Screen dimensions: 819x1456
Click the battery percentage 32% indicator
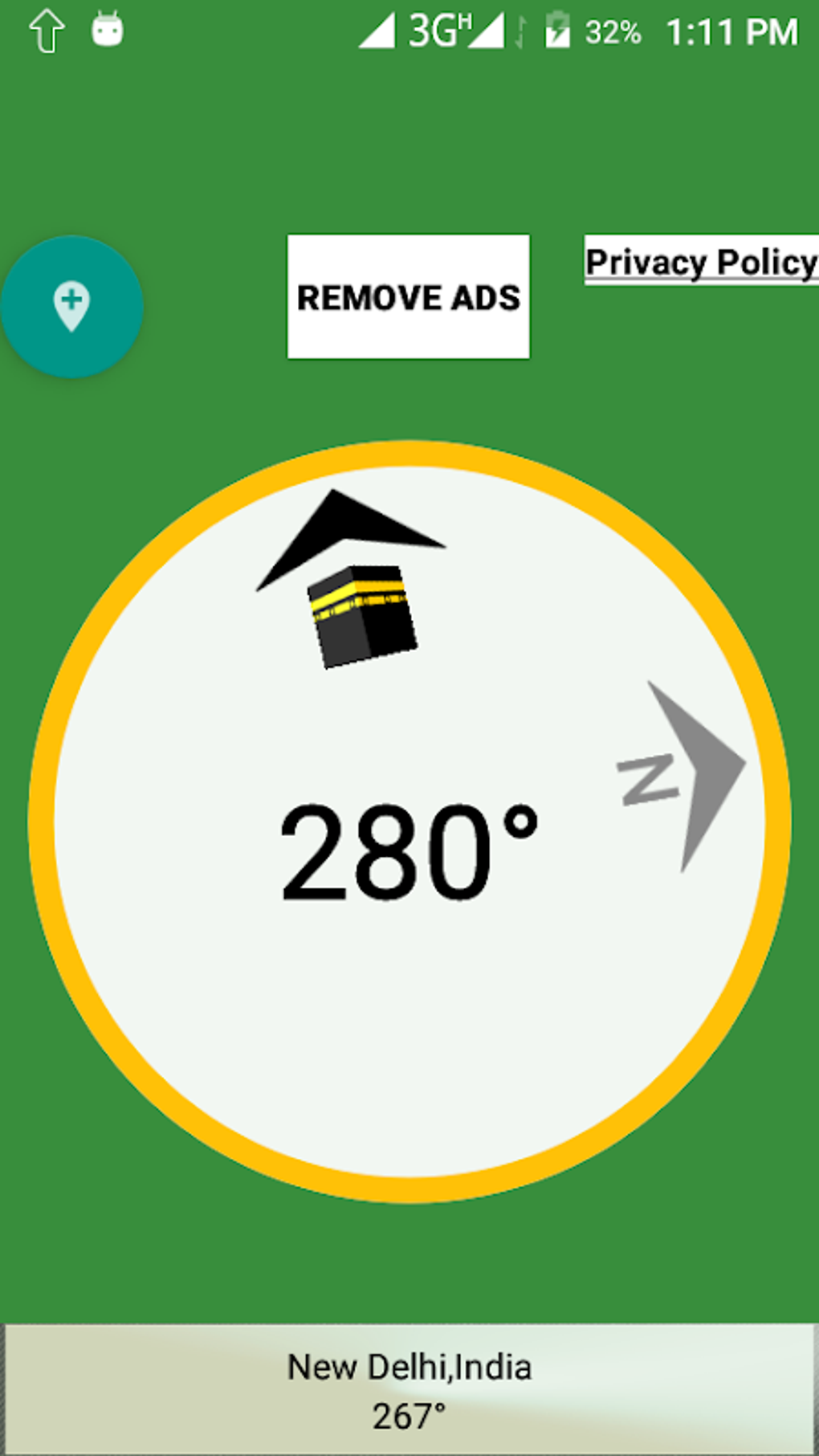613,32
